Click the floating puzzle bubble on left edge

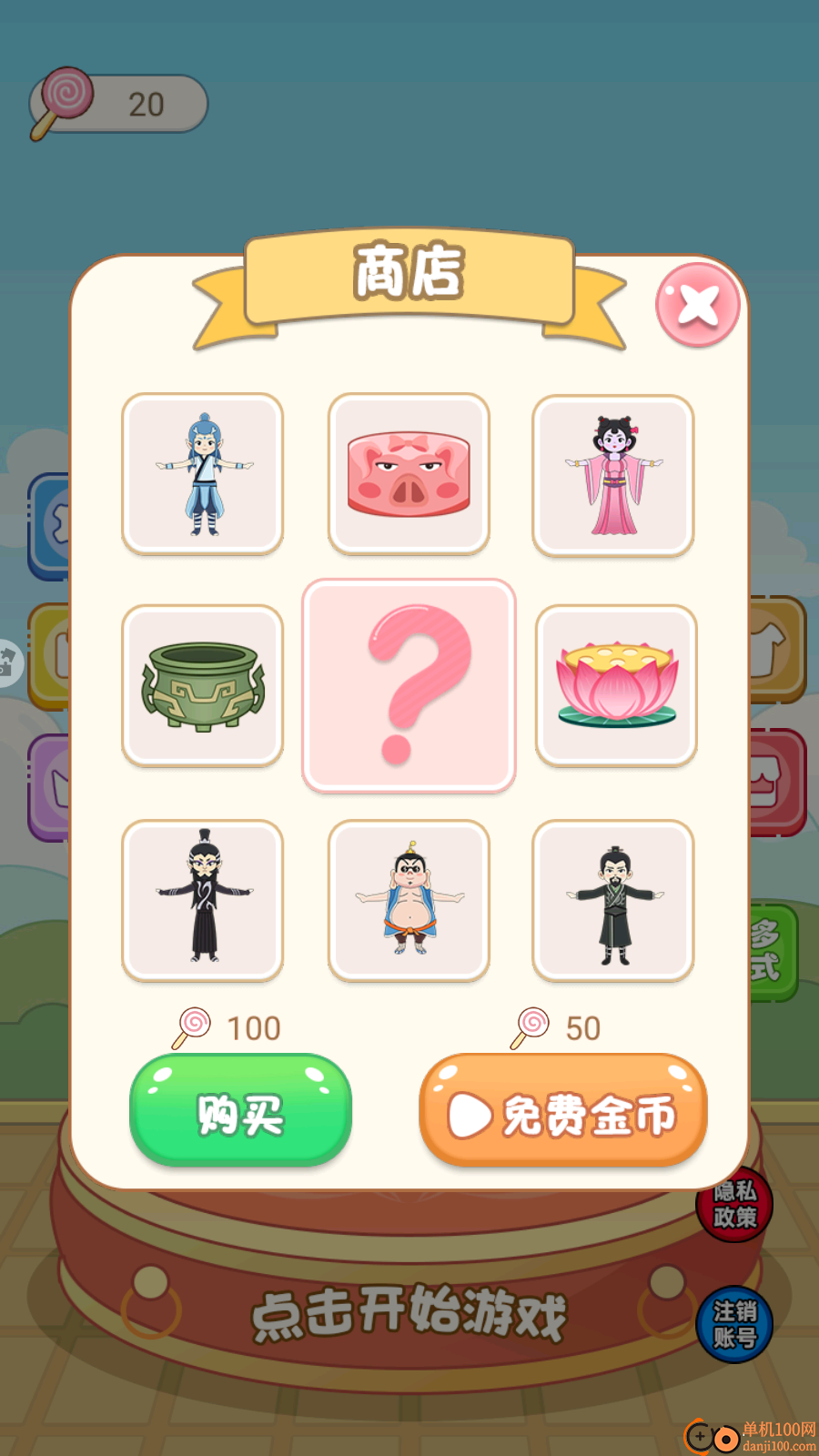point(9,664)
